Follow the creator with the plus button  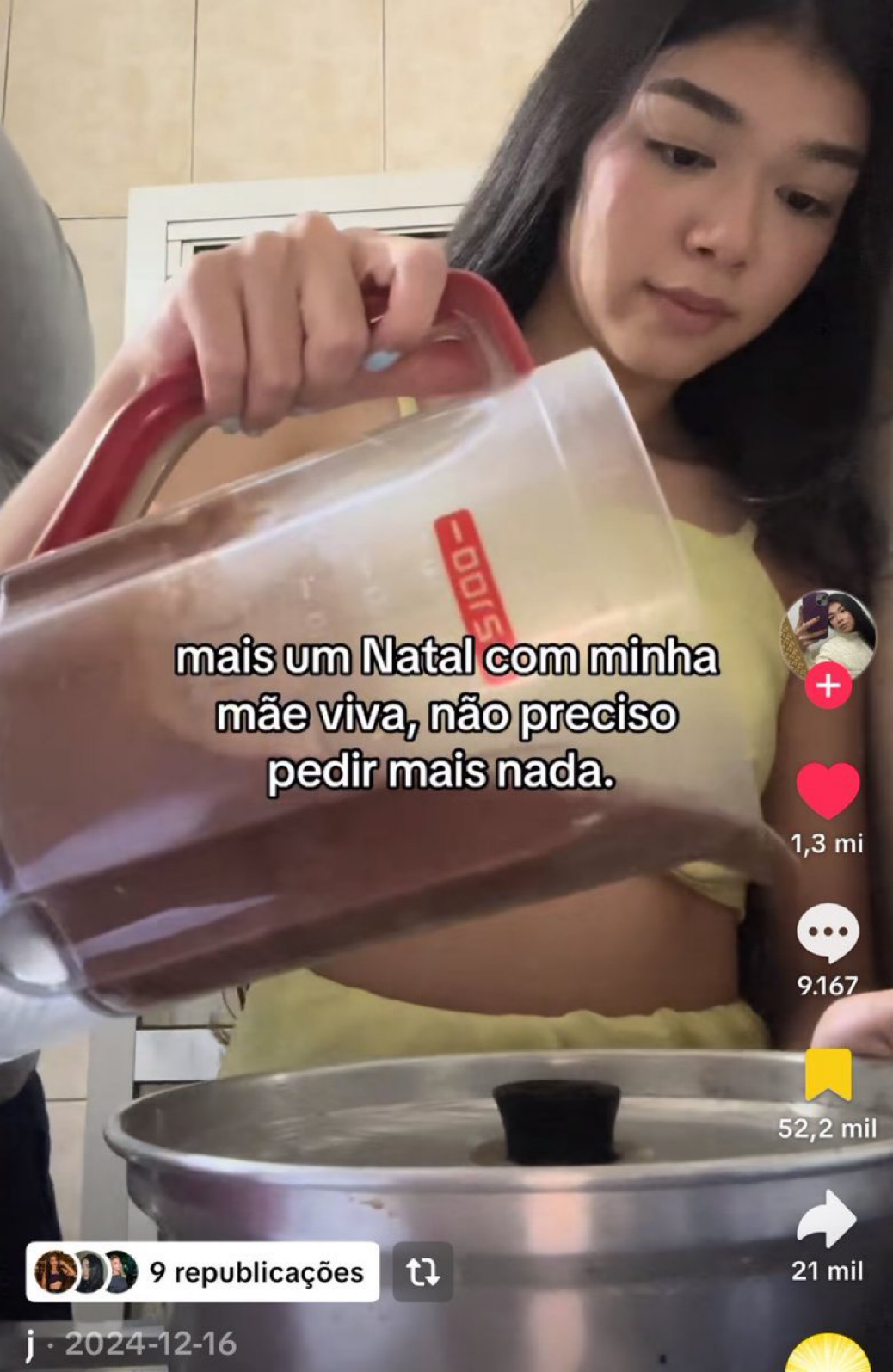(x=828, y=686)
